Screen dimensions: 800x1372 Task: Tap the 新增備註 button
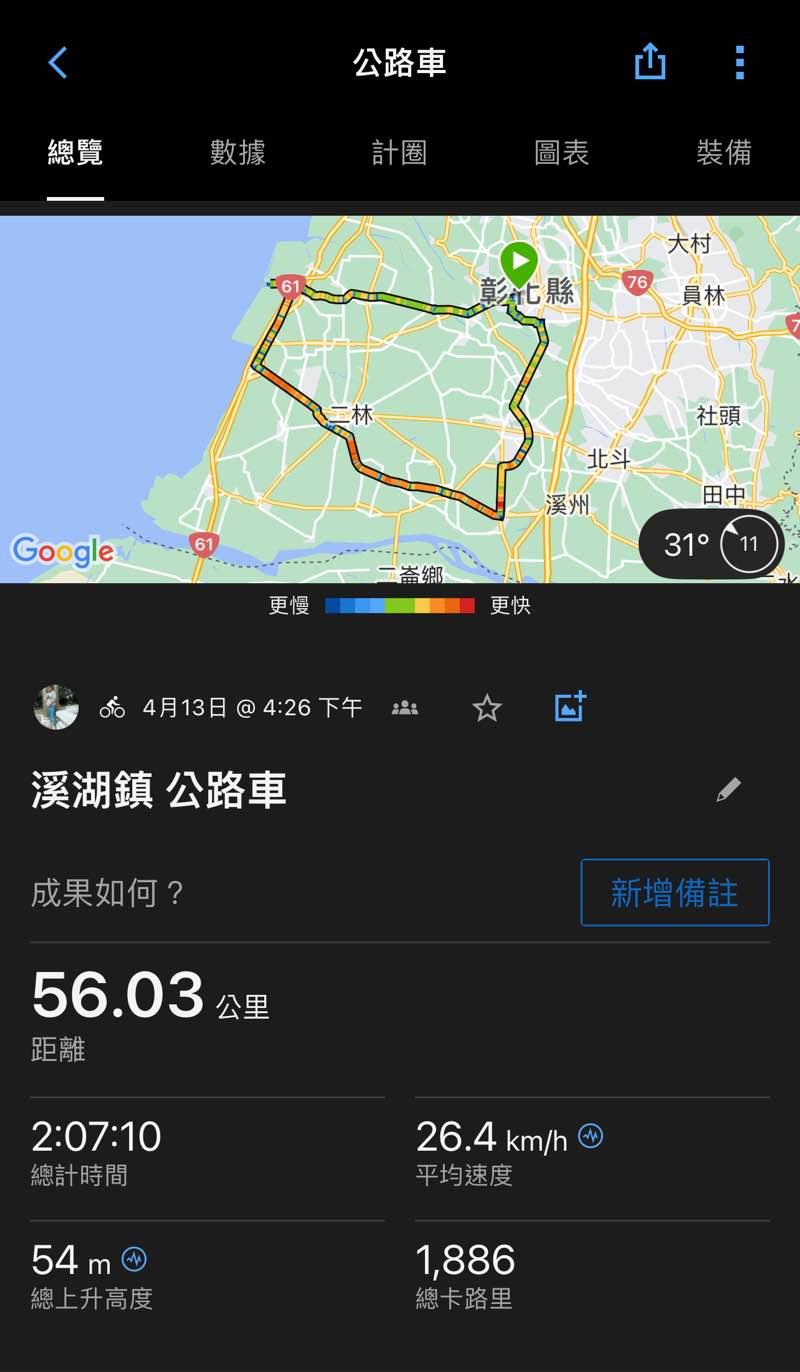click(x=675, y=892)
